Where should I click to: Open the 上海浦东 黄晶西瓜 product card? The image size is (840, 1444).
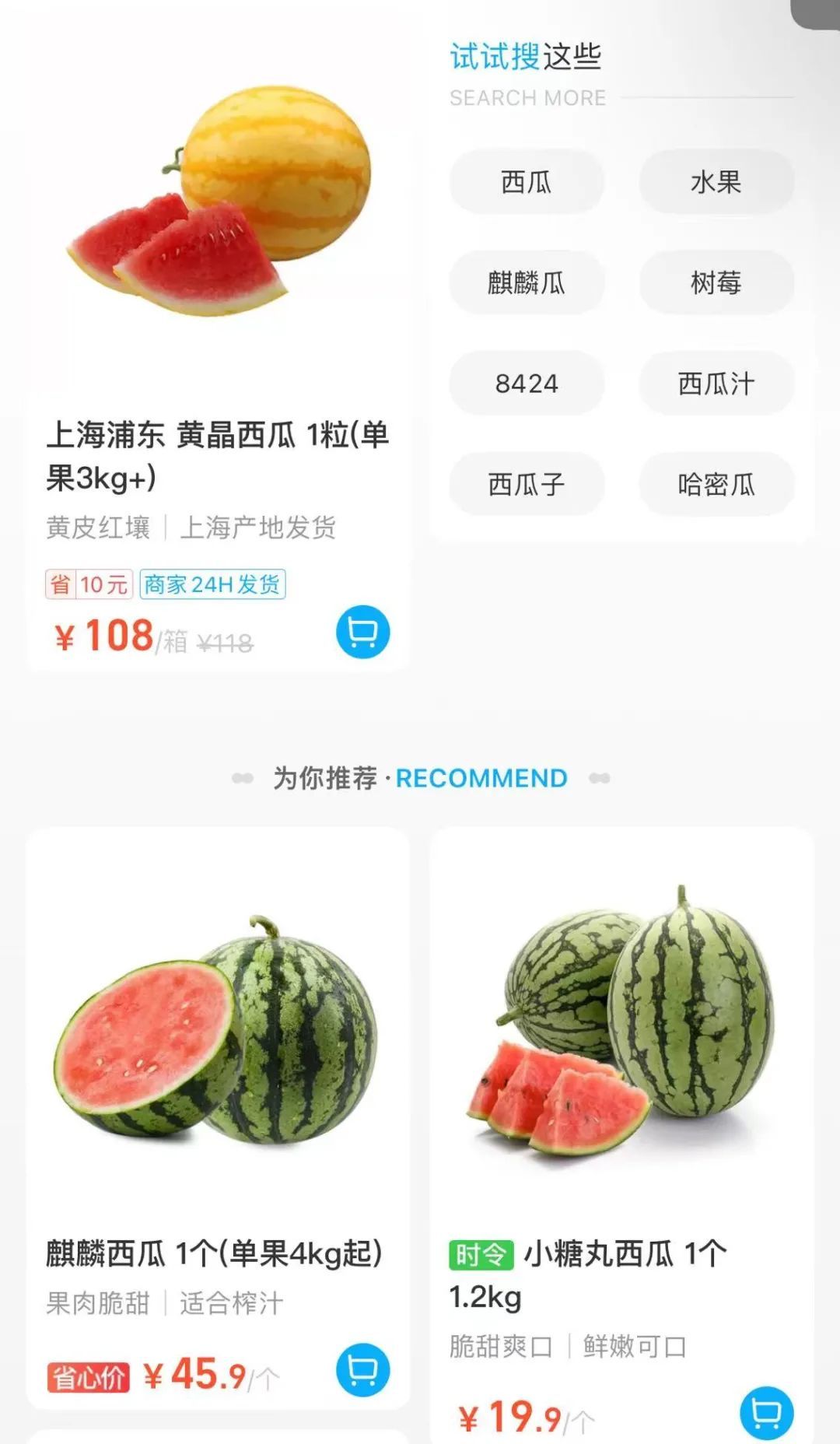coord(218,311)
